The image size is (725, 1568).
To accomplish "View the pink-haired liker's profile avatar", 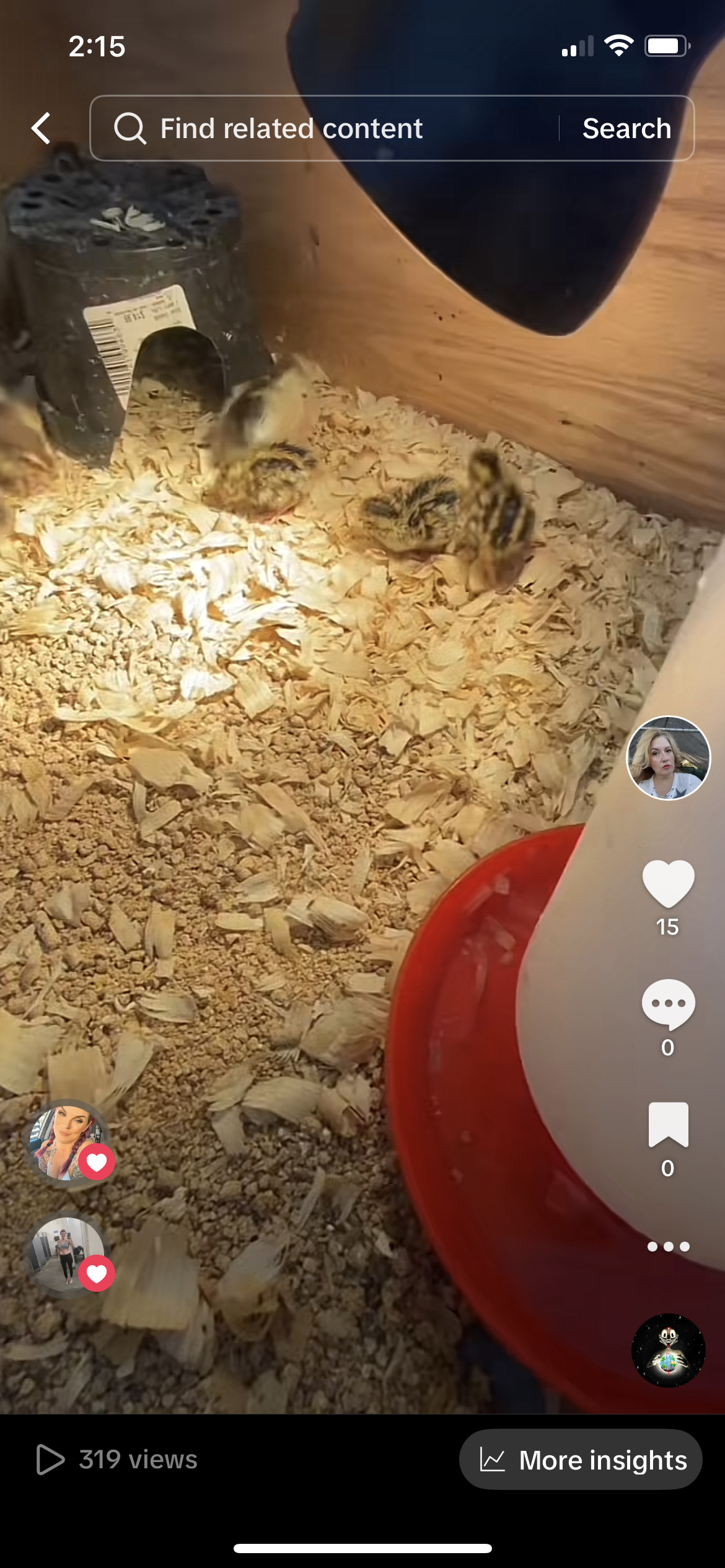I will (x=67, y=1141).
